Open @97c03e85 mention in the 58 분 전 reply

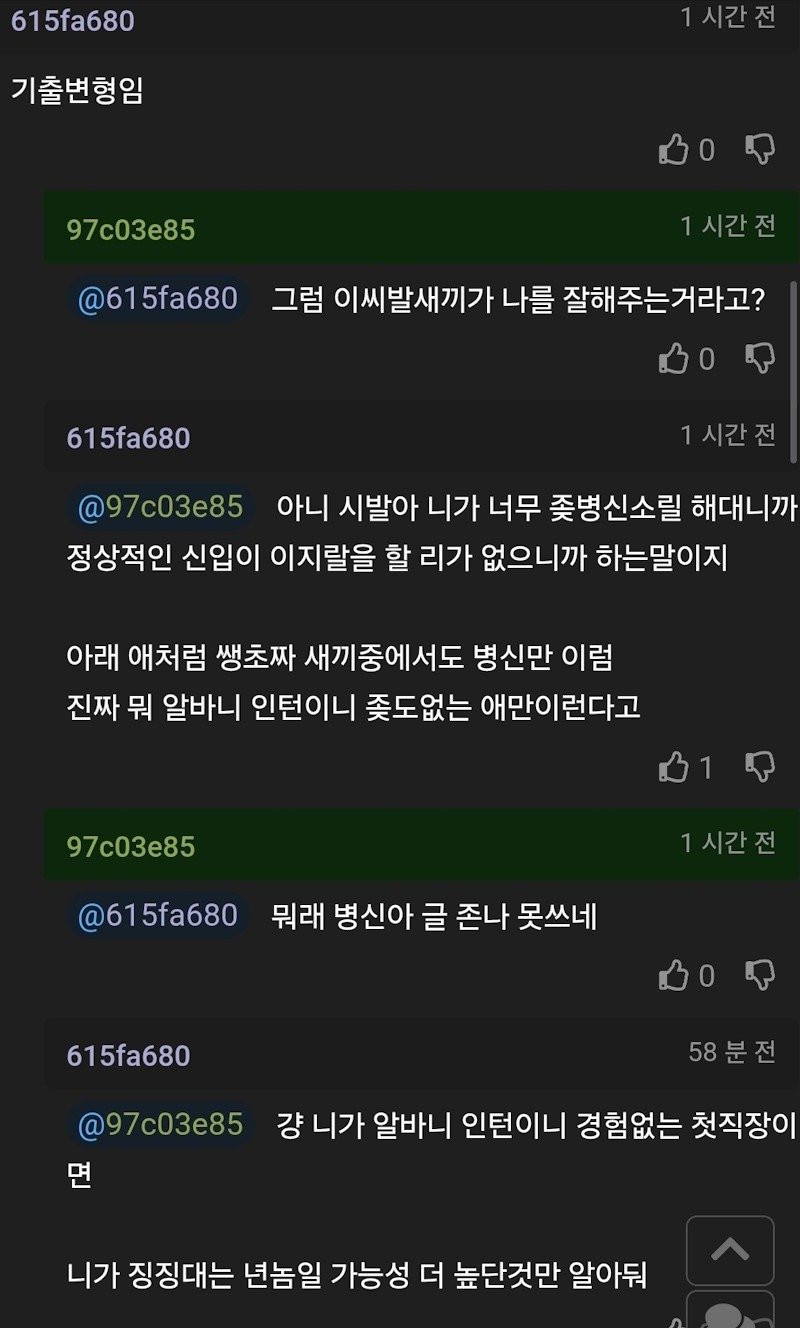click(x=161, y=1124)
